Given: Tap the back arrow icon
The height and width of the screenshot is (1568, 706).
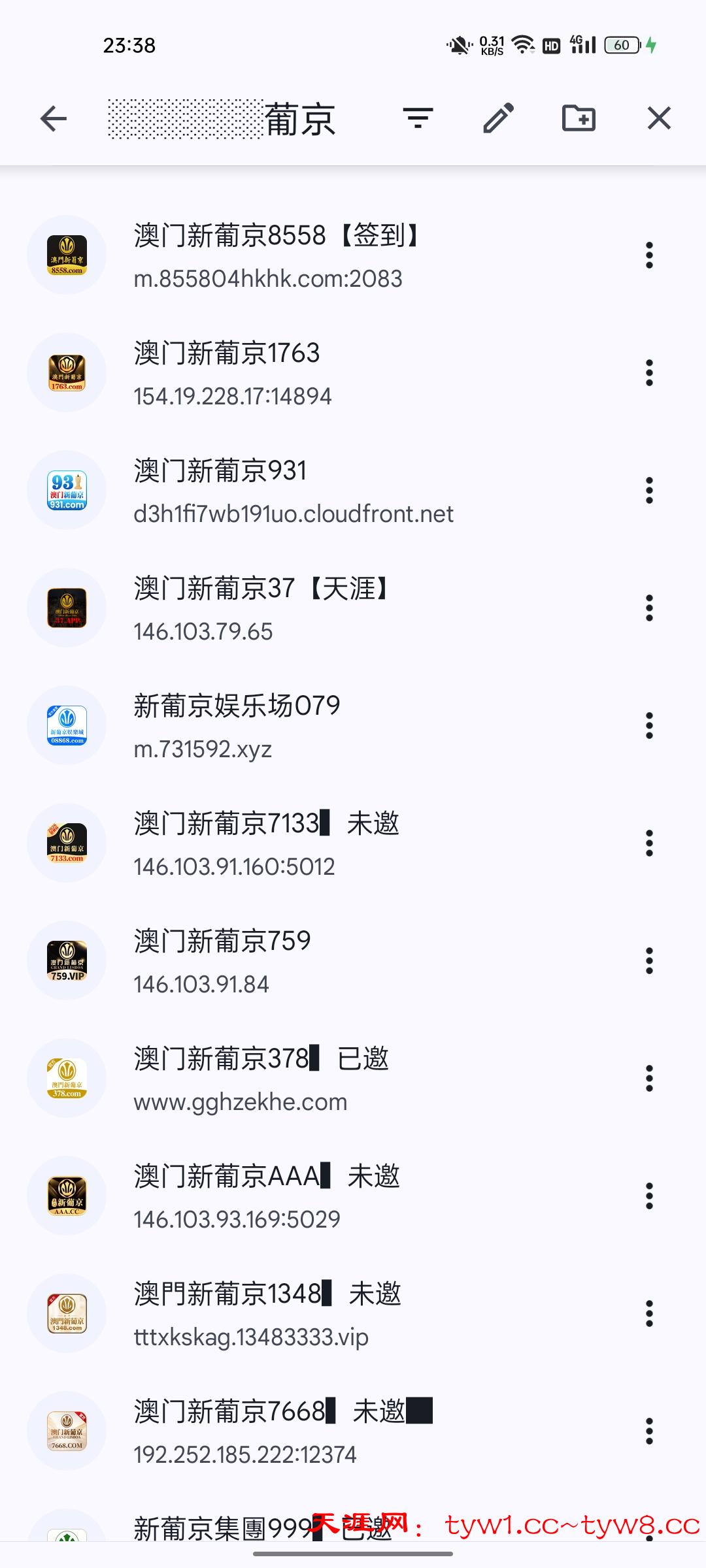Looking at the screenshot, I should point(55,118).
